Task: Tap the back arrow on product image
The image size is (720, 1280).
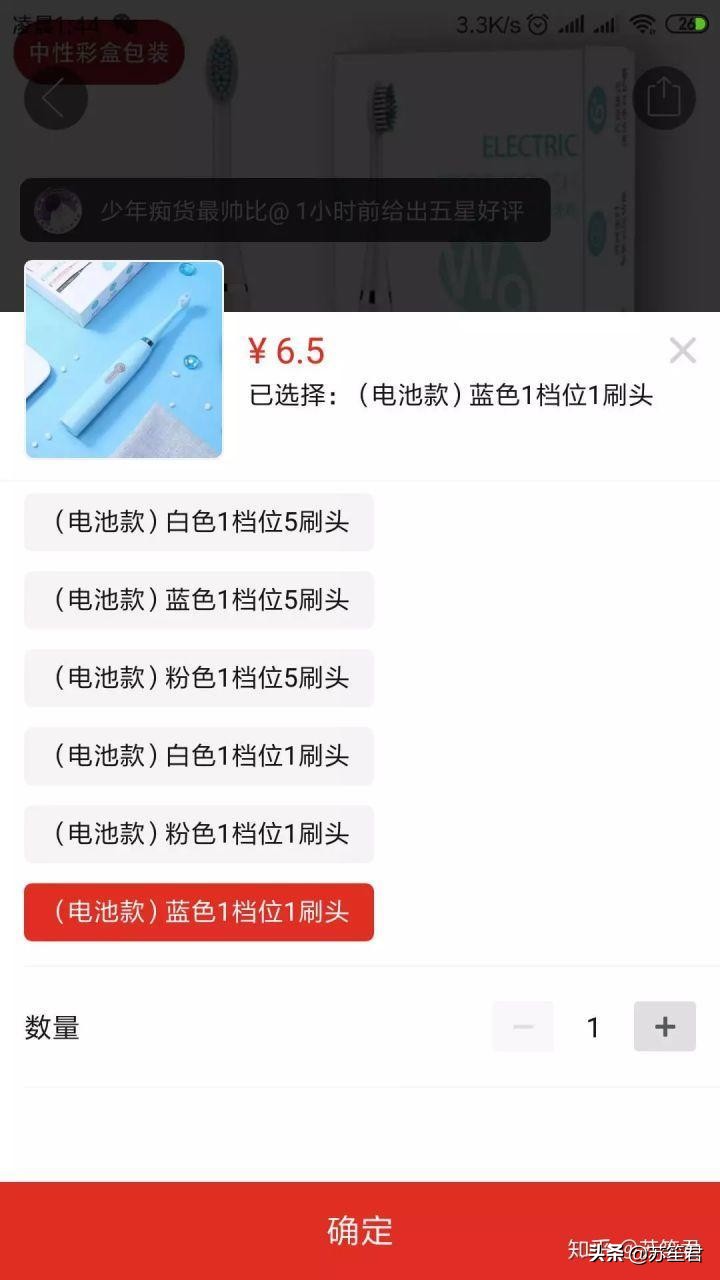Action: click(x=55, y=100)
